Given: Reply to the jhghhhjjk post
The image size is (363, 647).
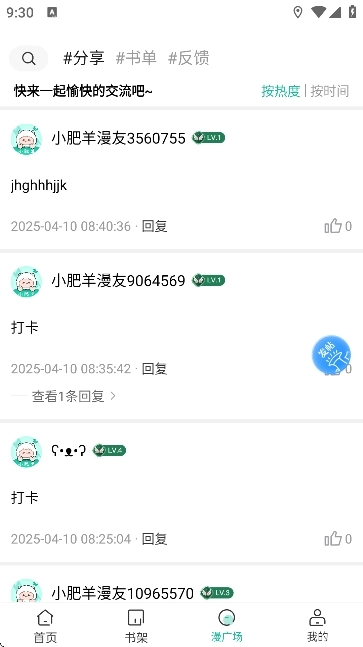Looking at the screenshot, I should coord(154,226).
